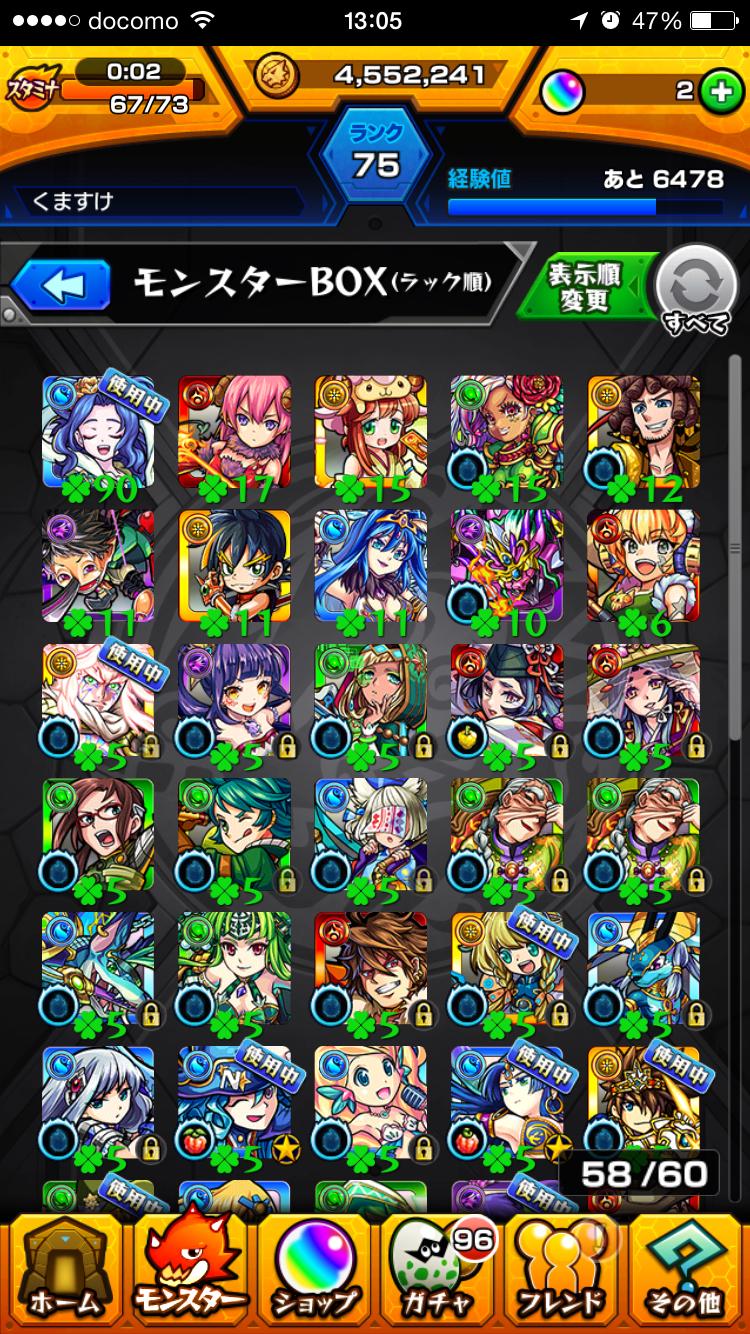Select the pink-haired monster with luck 17

[234, 437]
